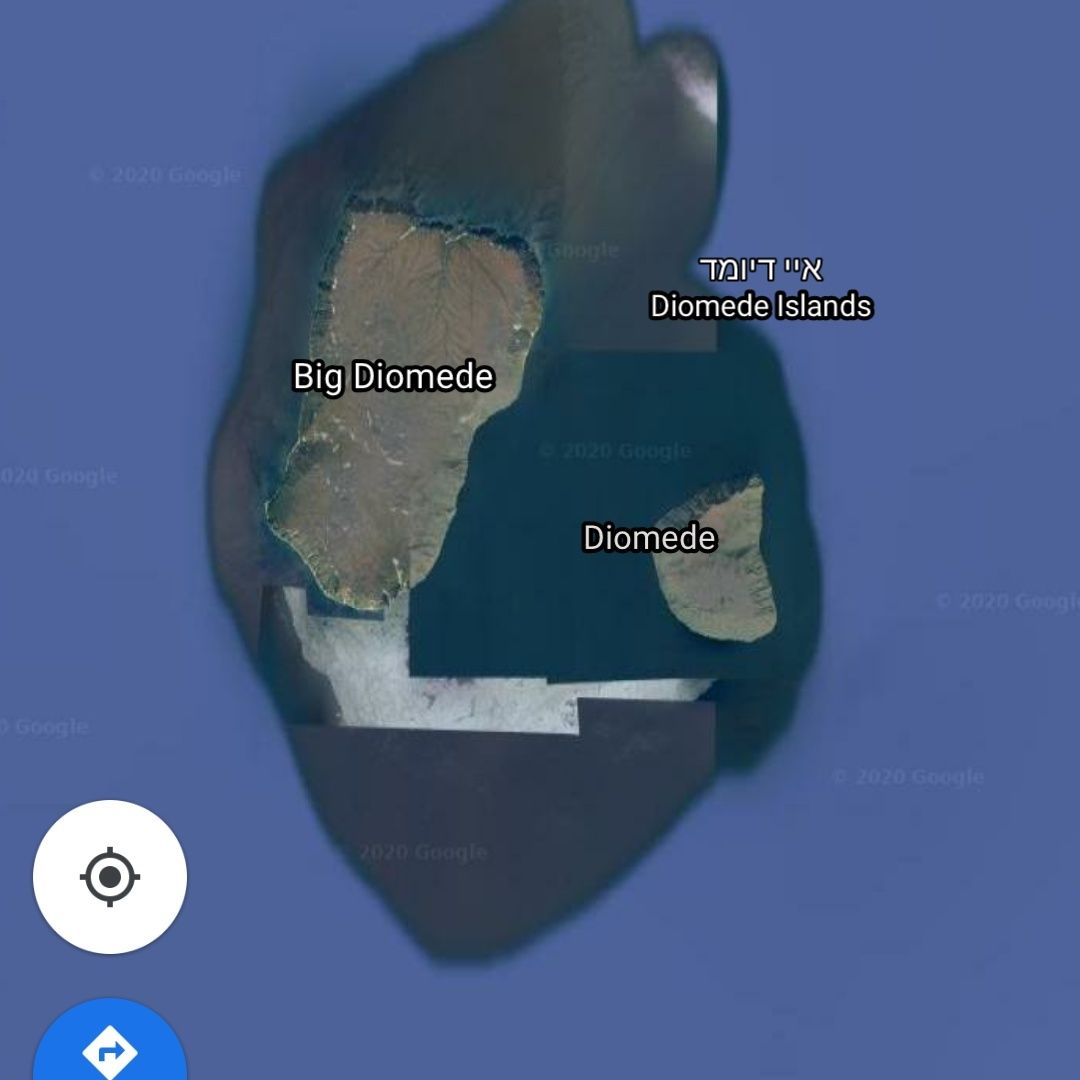1080x1080 pixels.
Task: Center map on my current location
Action: click(x=110, y=877)
